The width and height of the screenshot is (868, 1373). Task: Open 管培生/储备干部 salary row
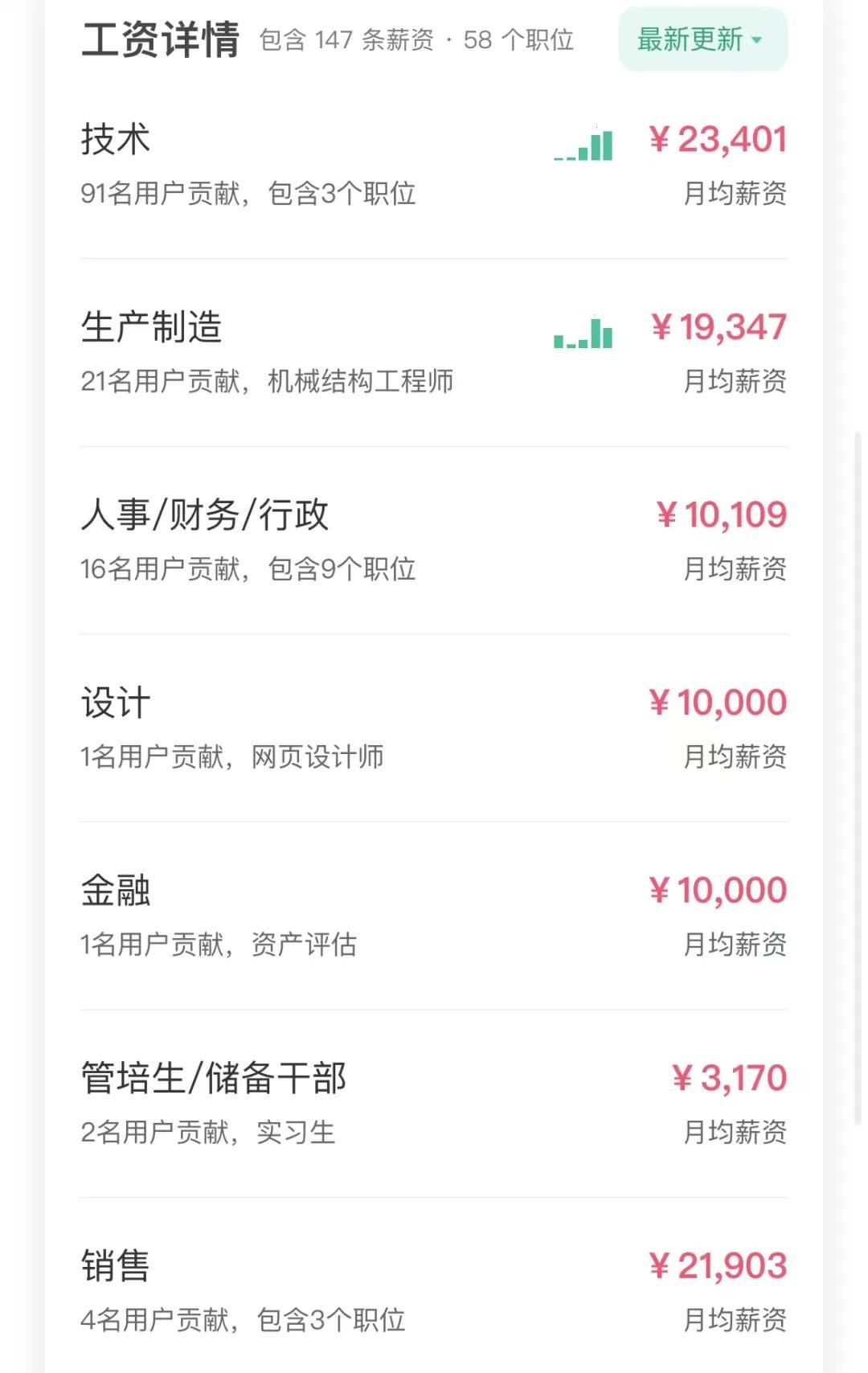tap(433, 1104)
